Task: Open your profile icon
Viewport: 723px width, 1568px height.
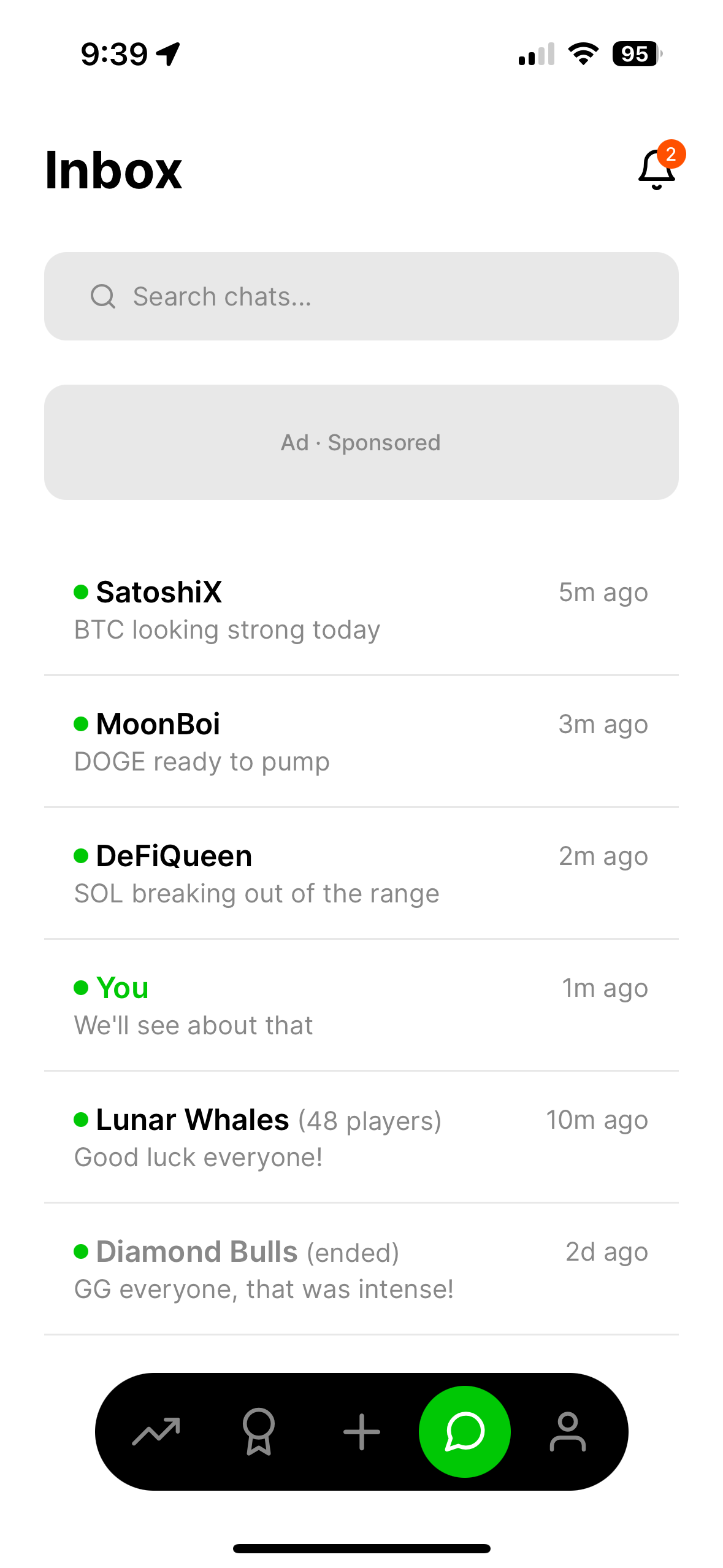Action: (x=567, y=1431)
